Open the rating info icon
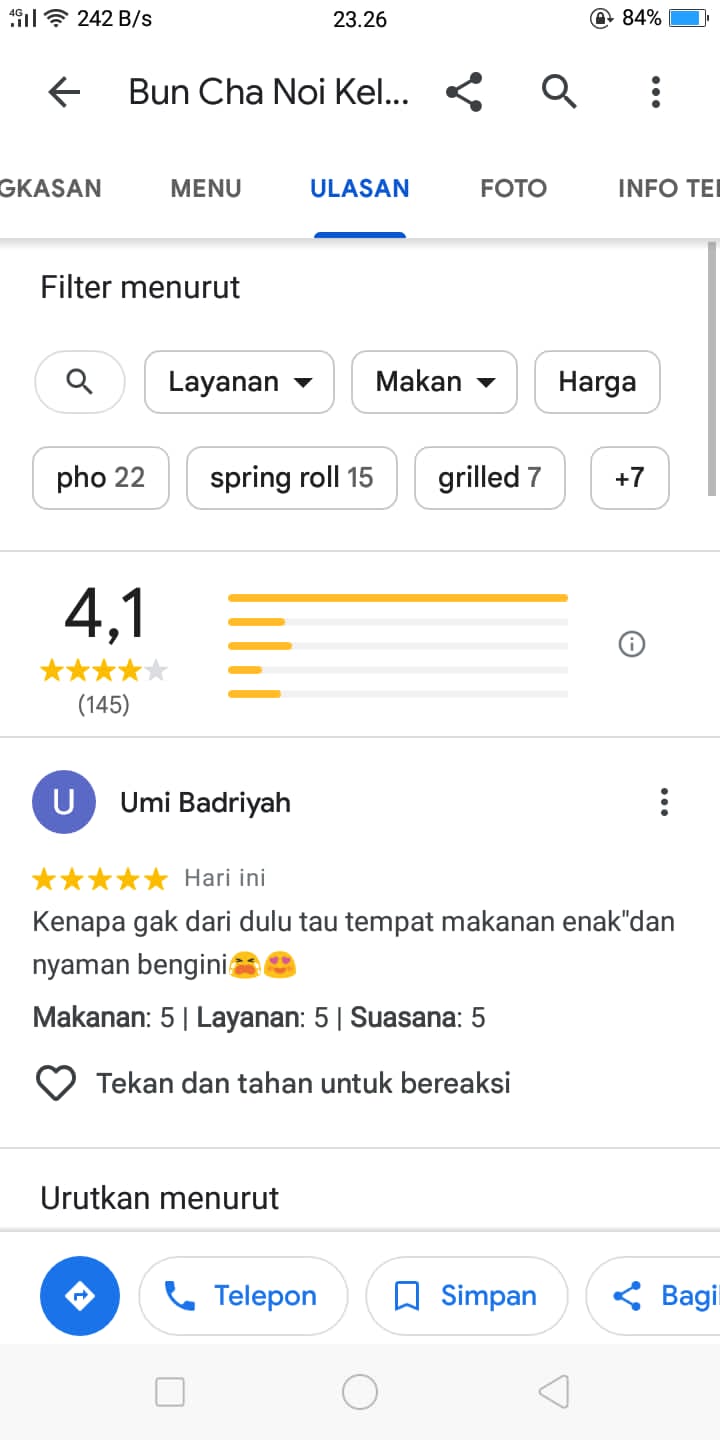This screenshot has width=720, height=1440. pyautogui.click(x=632, y=645)
